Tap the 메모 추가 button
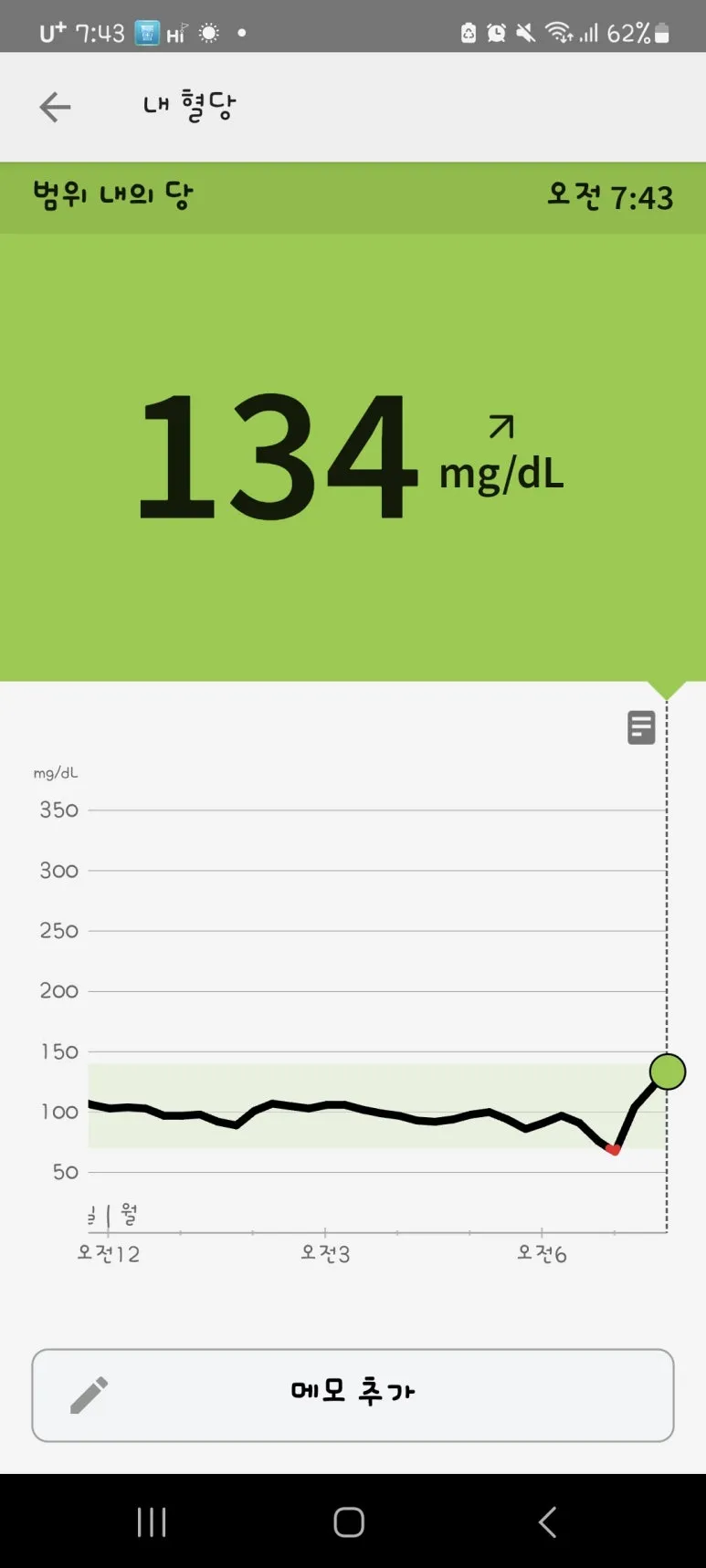 click(x=353, y=1395)
